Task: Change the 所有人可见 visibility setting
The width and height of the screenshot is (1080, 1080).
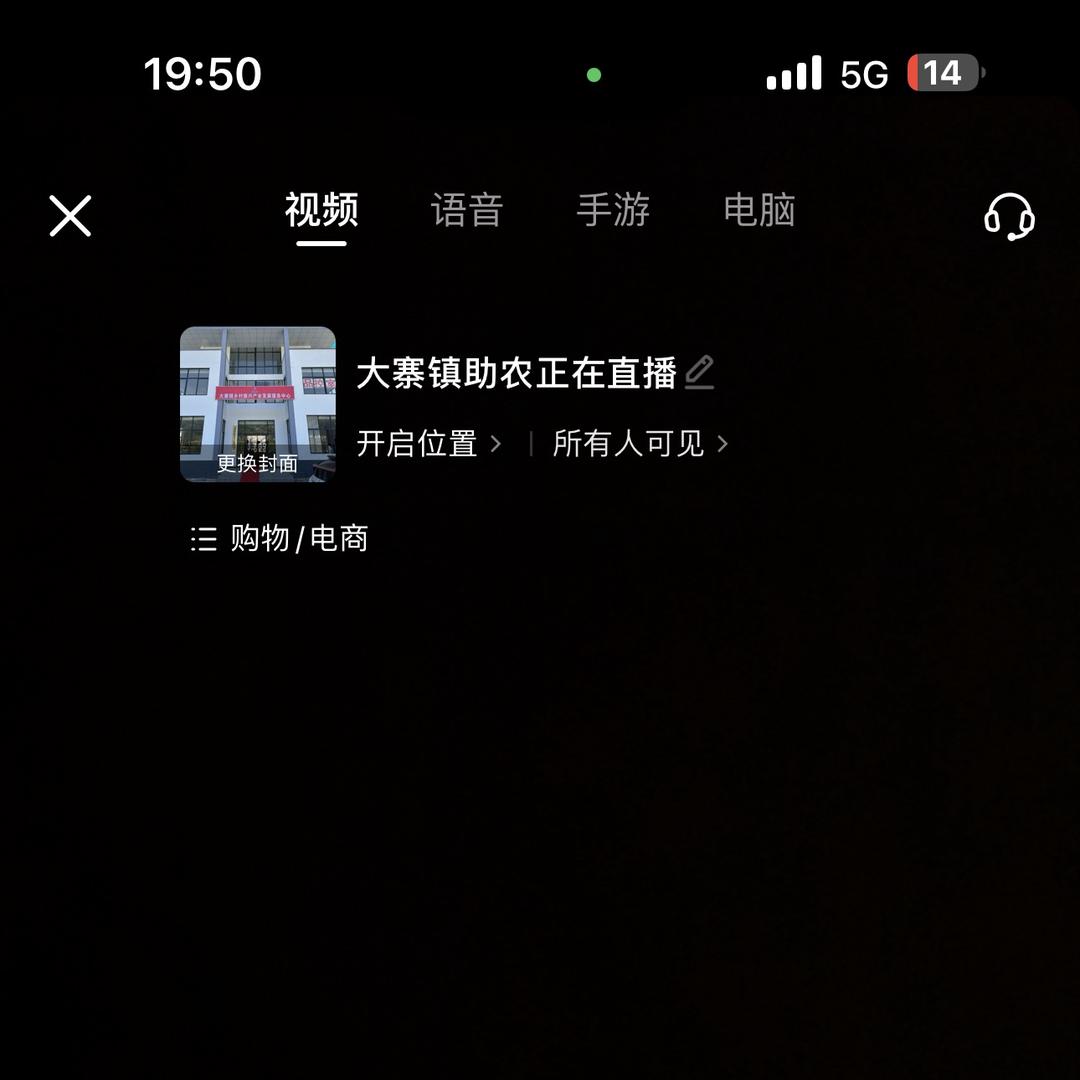Action: tap(640, 444)
